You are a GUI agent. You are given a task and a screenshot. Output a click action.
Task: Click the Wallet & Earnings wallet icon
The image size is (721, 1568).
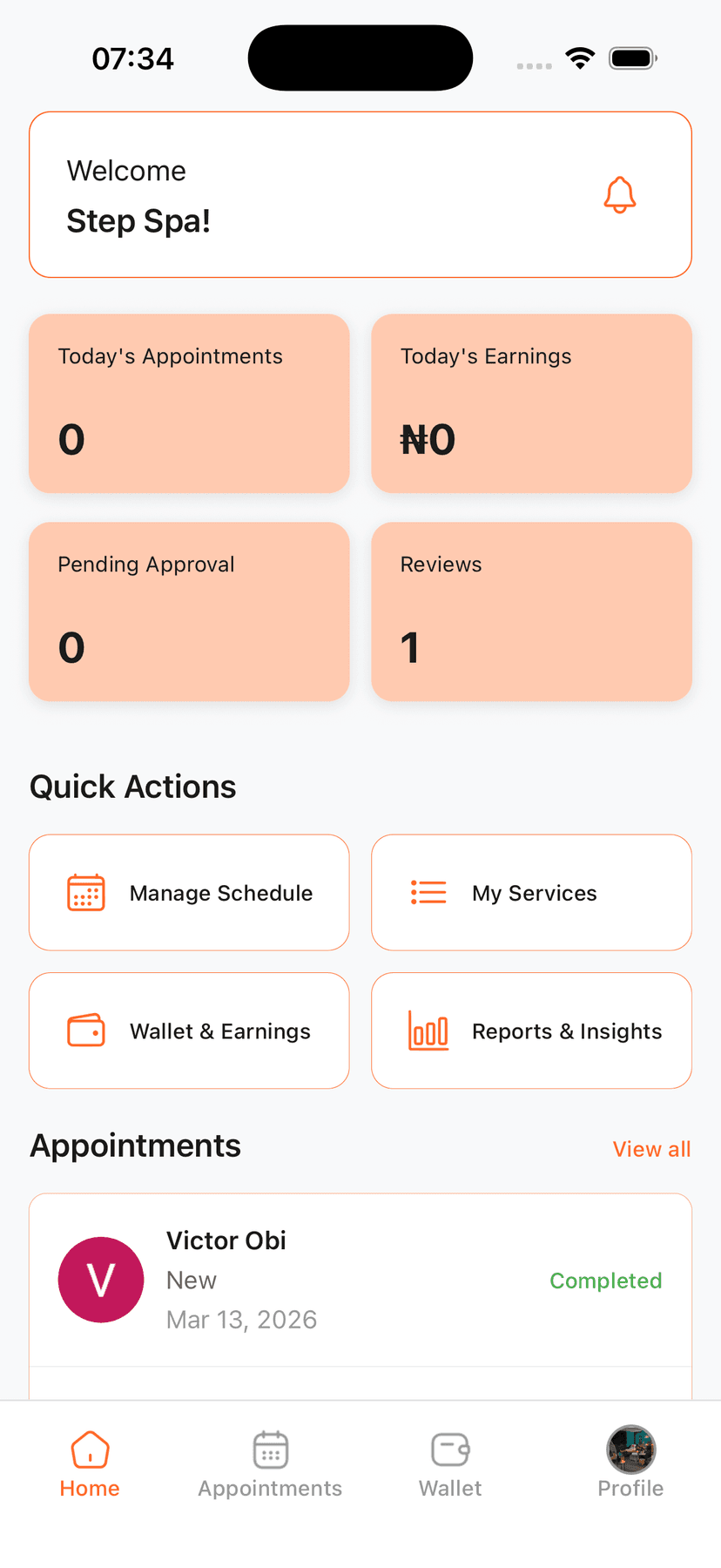point(85,1031)
